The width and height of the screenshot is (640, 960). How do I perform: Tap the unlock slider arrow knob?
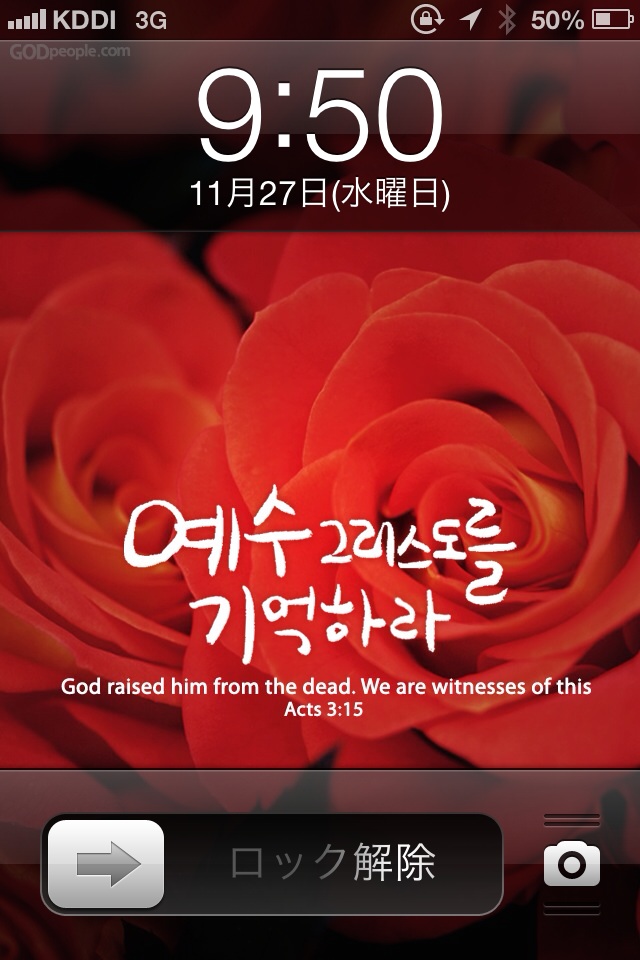coord(106,864)
